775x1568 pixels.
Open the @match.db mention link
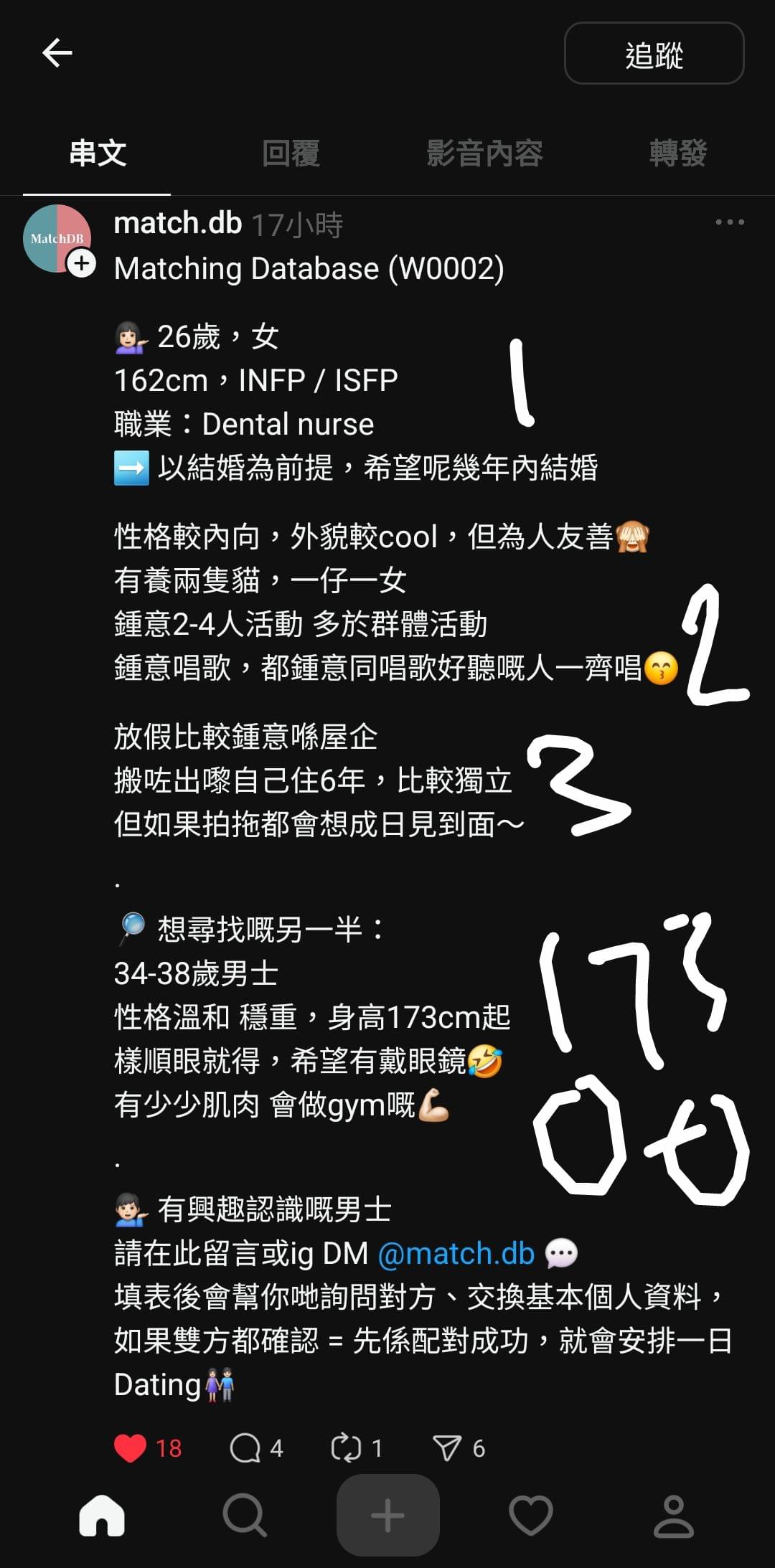[456, 1253]
